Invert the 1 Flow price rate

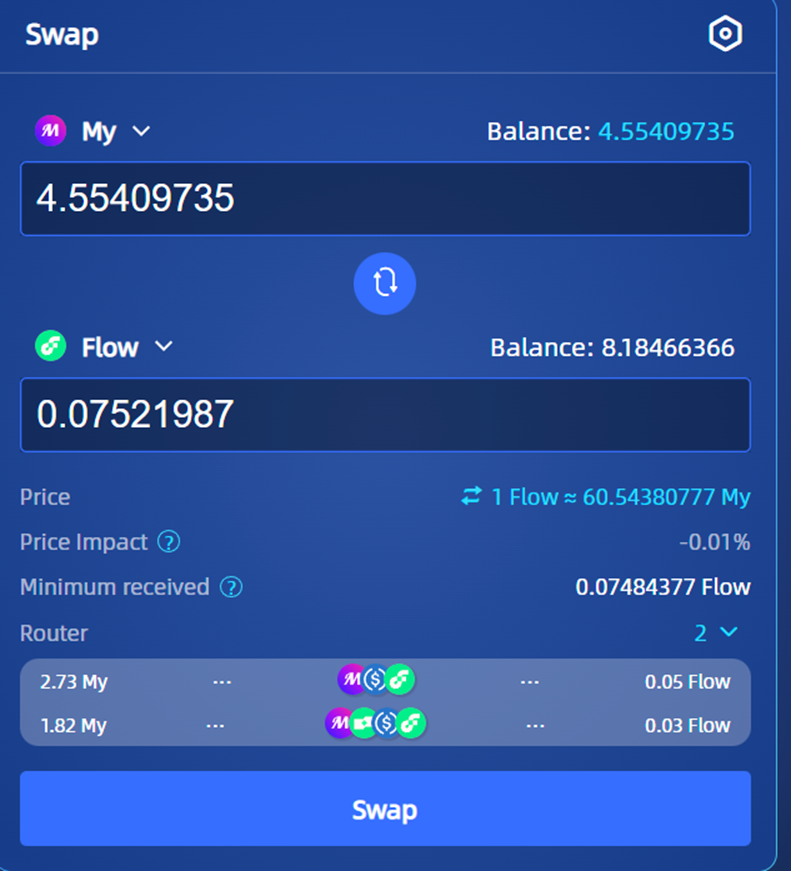(471, 496)
